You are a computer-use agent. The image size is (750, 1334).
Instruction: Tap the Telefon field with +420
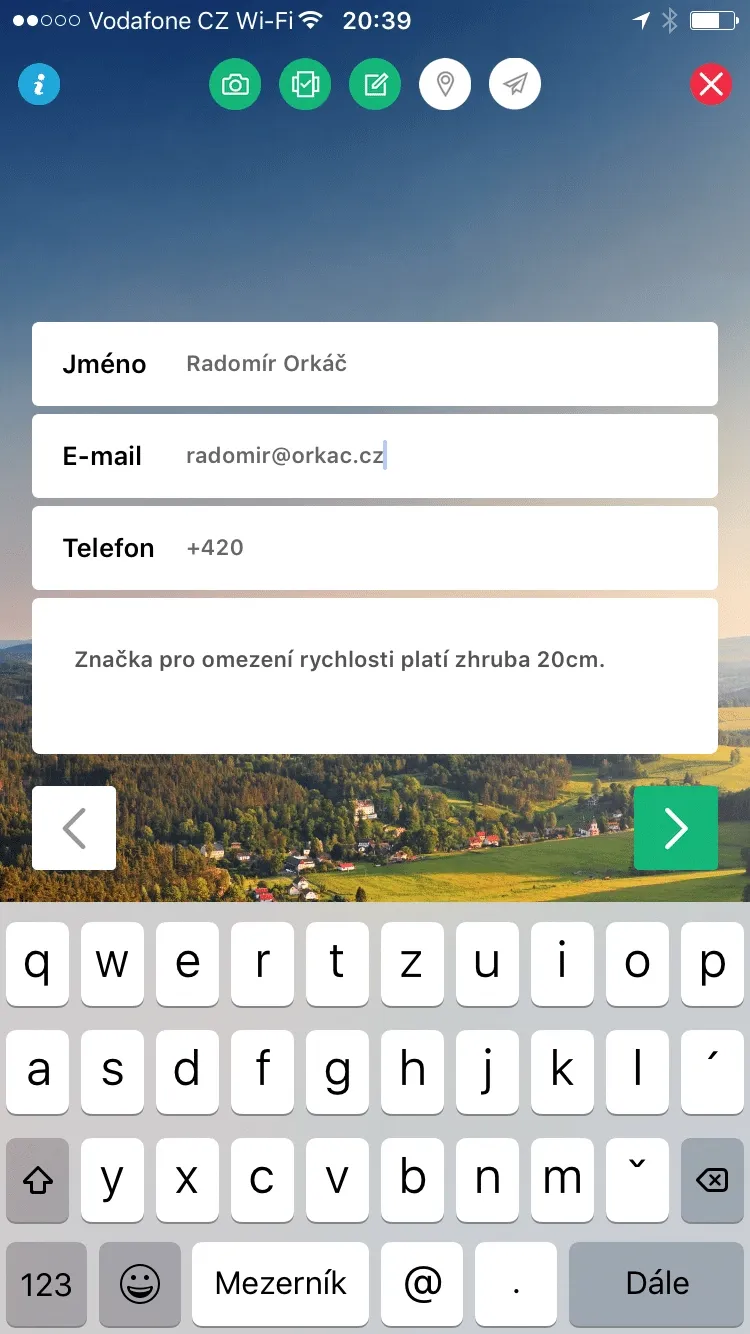440,548
